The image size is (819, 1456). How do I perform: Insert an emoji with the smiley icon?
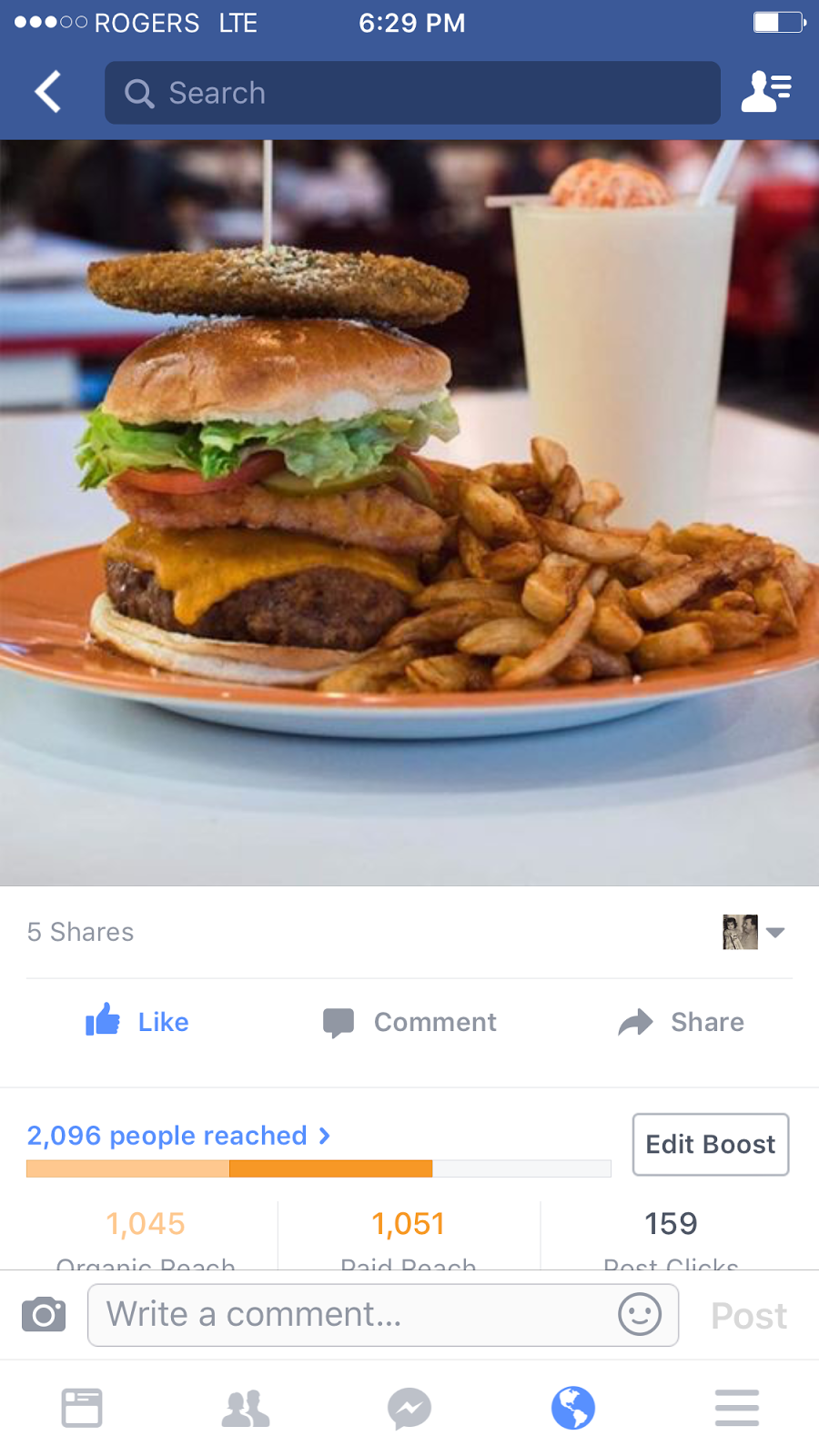[x=639, y=1314]
